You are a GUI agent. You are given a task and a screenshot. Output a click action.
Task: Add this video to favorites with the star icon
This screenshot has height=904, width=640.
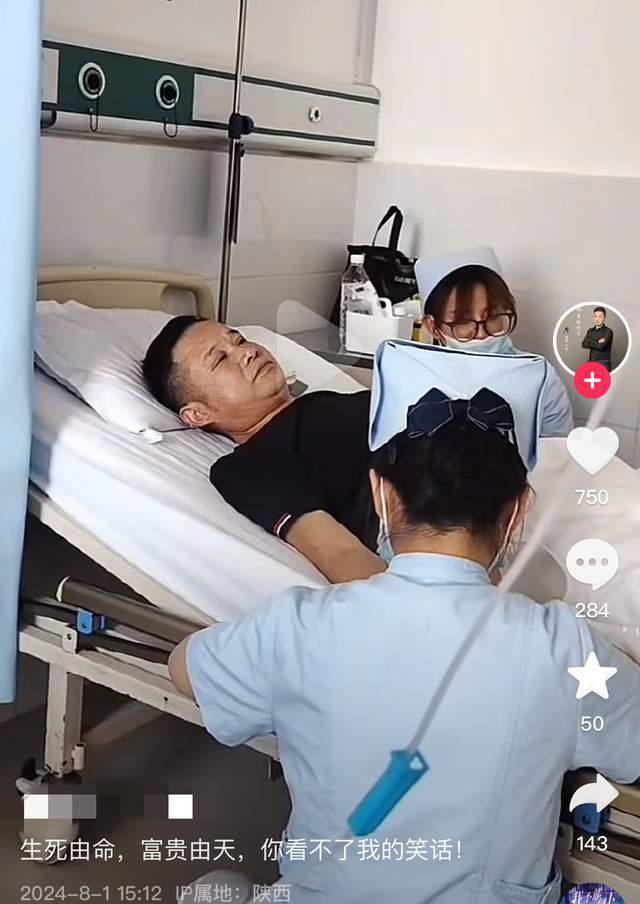coord(592,678)
